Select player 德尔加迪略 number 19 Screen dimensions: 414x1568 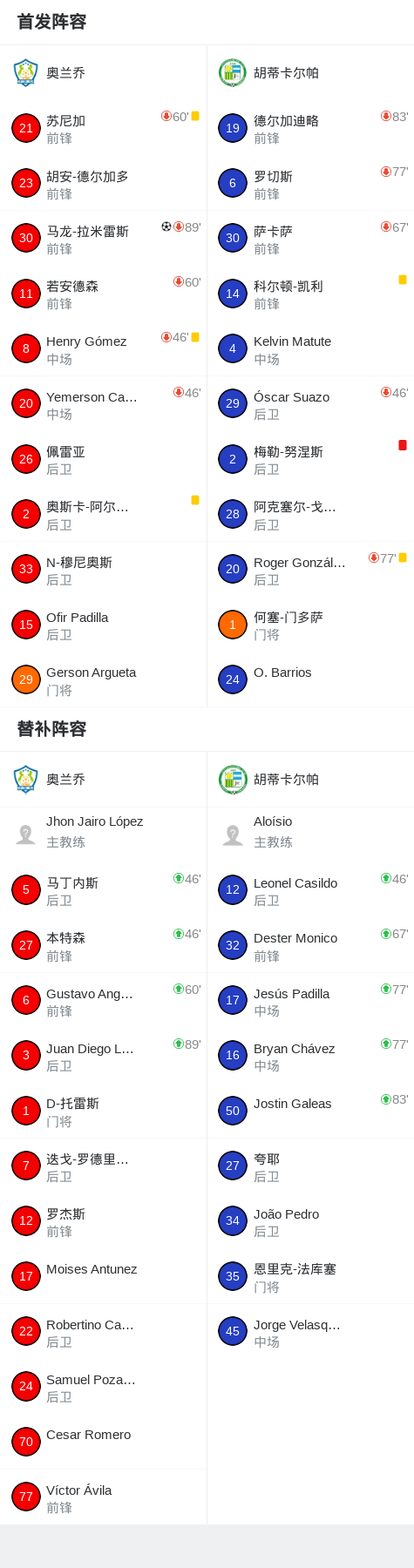(x=310, y=128)
